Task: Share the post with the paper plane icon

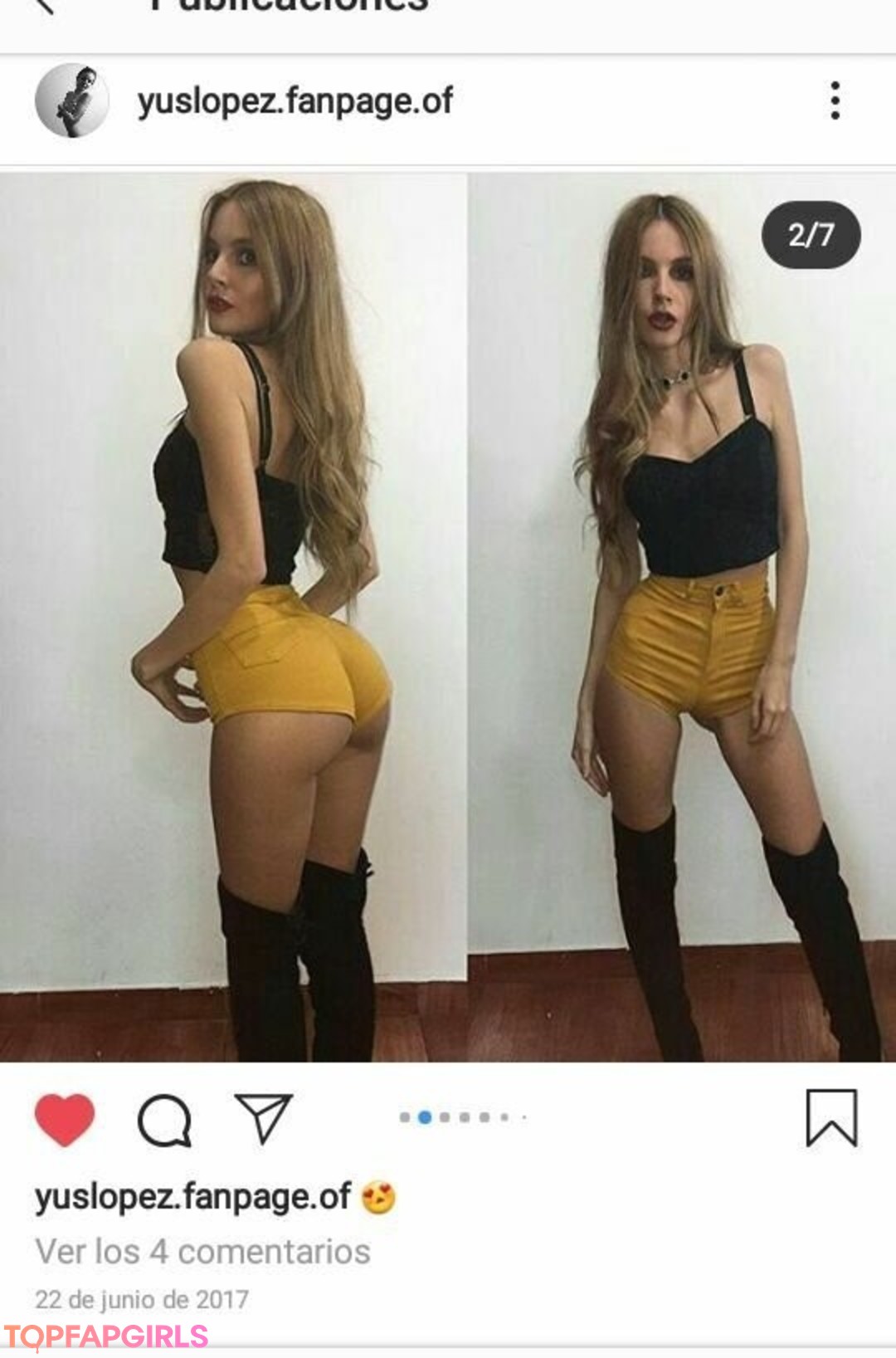Action: [264, 1117]
